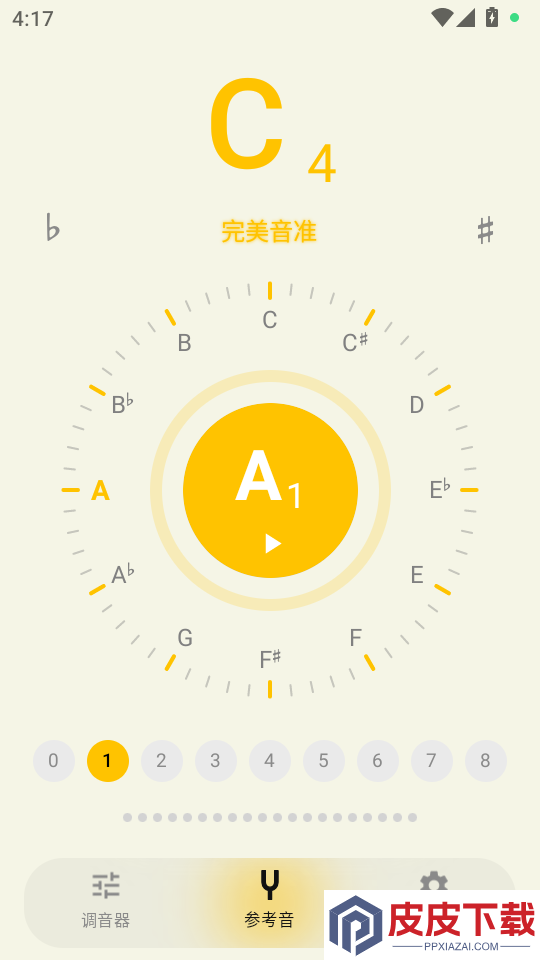Choose note D on the wheel
The height and width of the screenshot is (960, 540).
[x=417, y=405]
